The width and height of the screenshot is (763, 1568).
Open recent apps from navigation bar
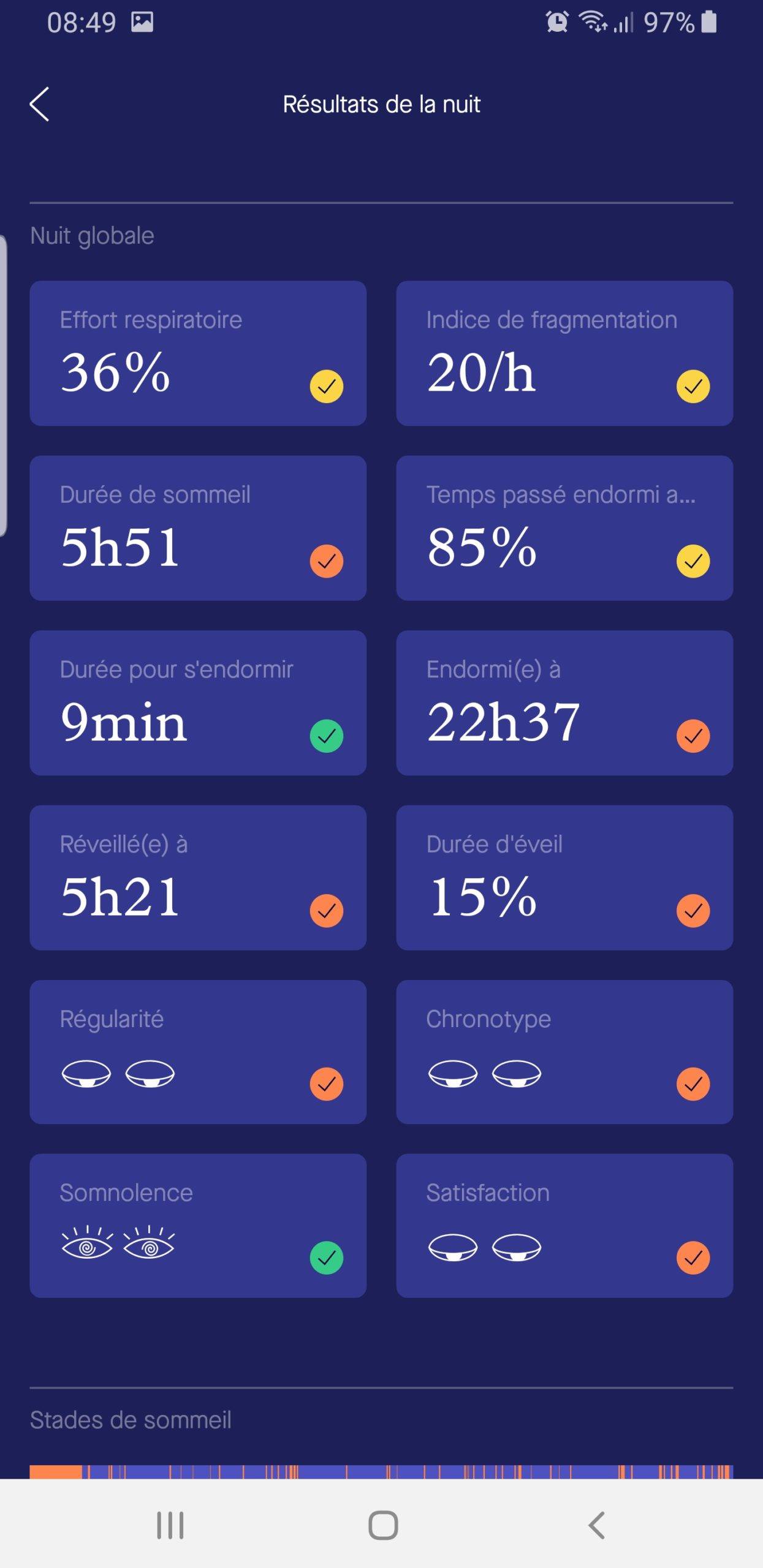point(170,1525)
